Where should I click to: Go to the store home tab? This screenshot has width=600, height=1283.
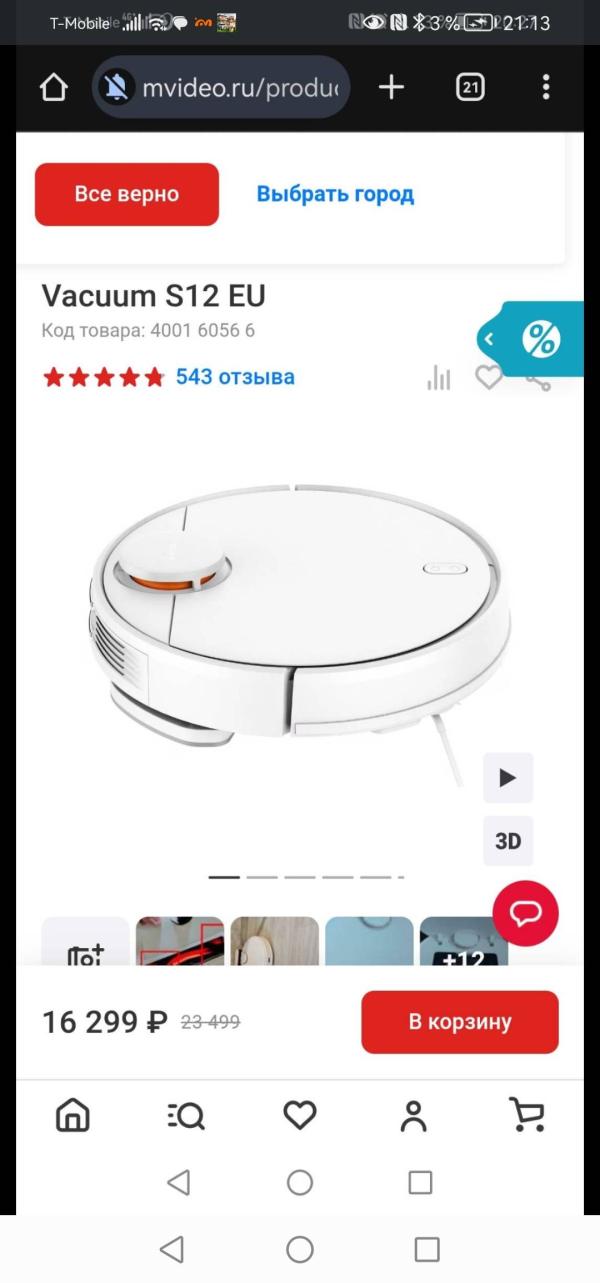click(72, 1114)
